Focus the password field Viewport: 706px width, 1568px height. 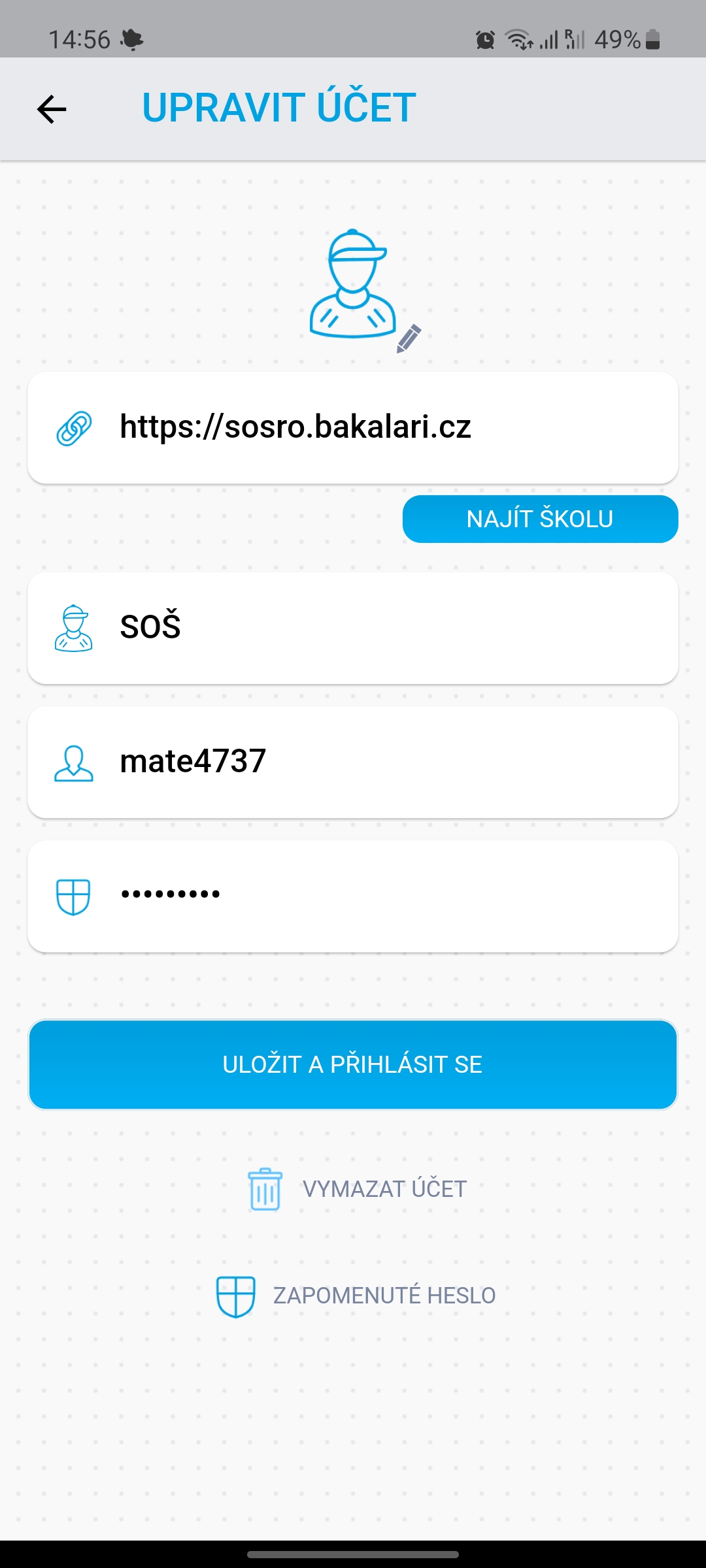click(353, 896)
